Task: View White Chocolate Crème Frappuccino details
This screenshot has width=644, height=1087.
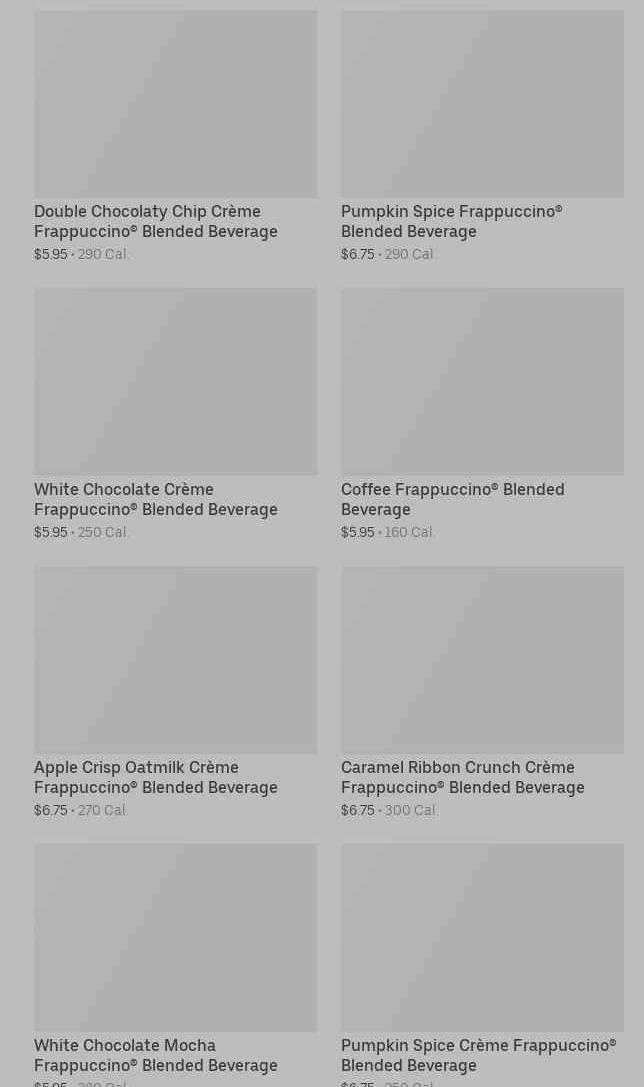Action: [175, 415]
